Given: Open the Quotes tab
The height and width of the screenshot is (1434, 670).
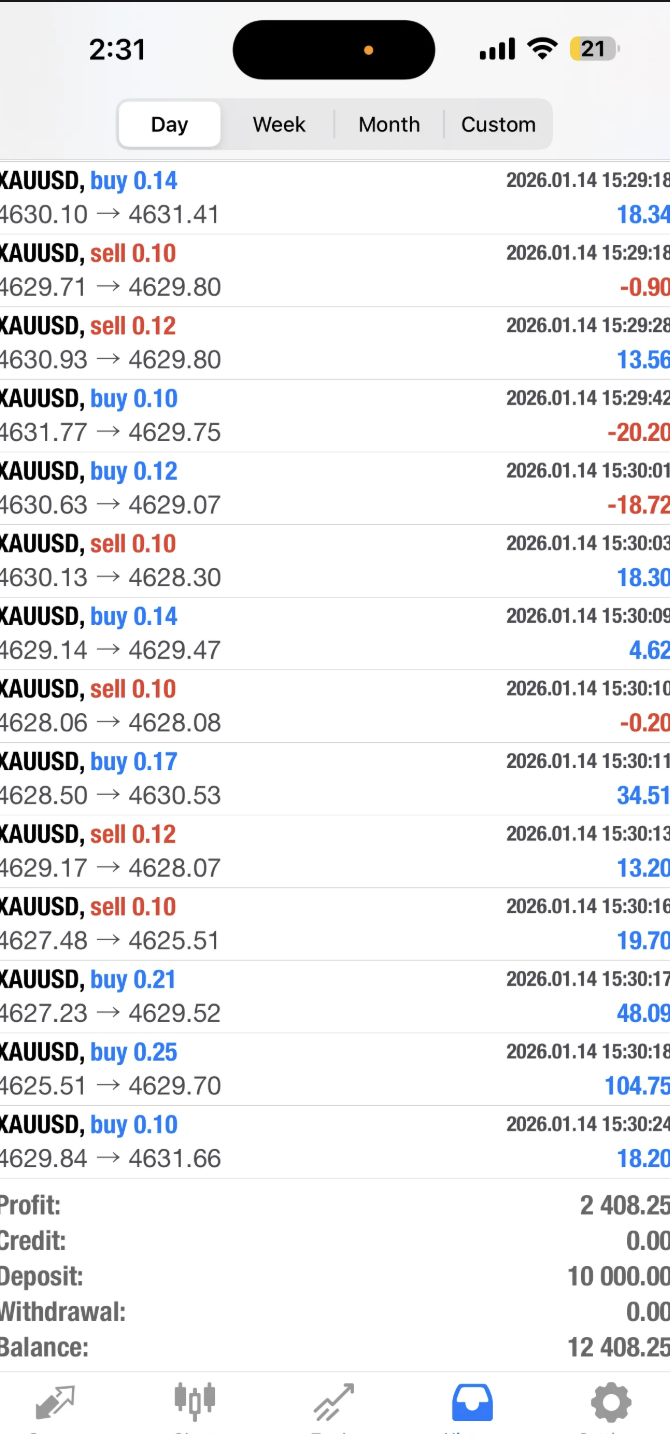Looking at the screenshot, I should click(x=55, y=1404).
